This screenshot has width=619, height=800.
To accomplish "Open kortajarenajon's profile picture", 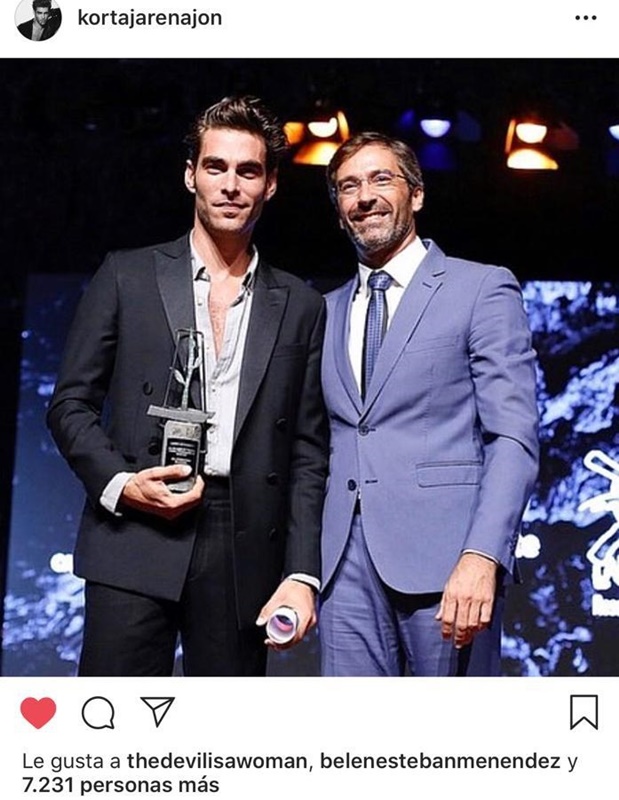I will [x=39, y=20].
